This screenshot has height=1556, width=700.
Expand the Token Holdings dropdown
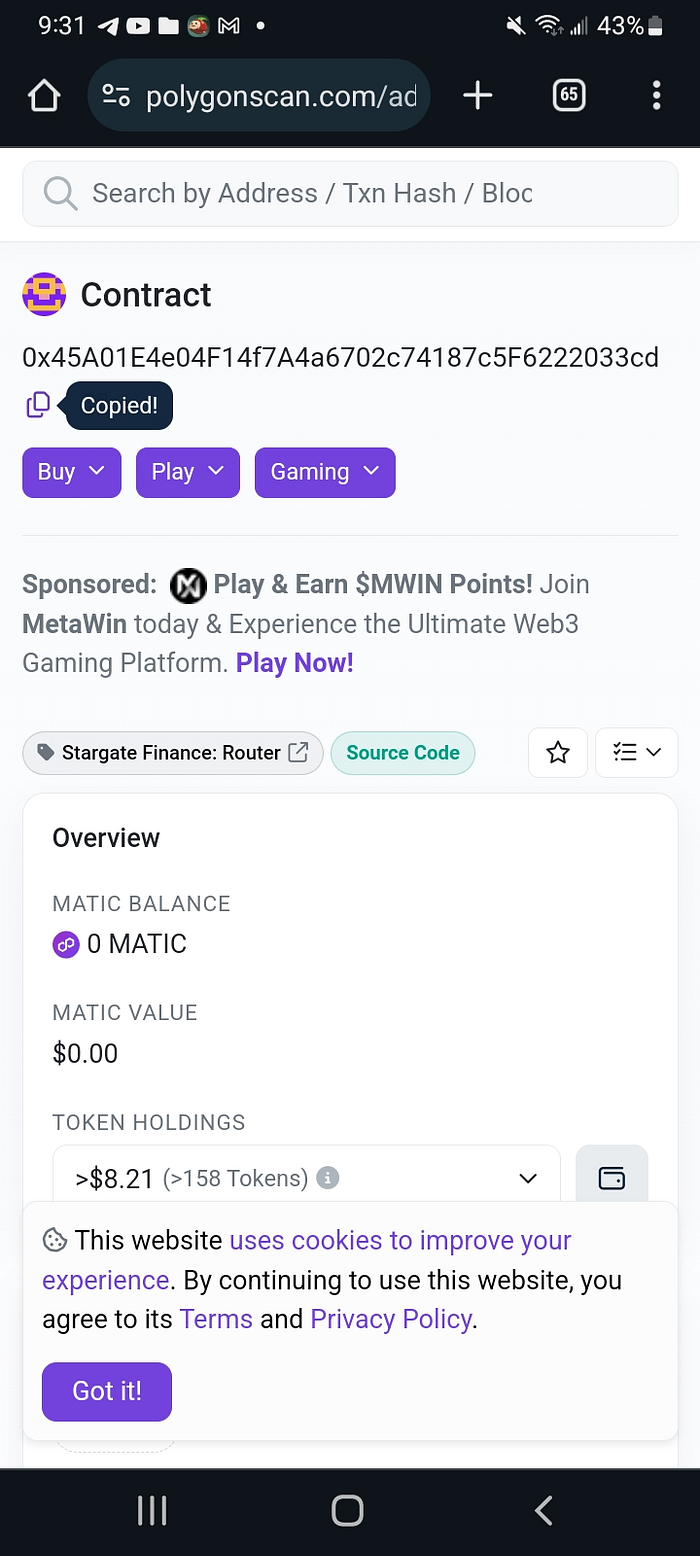click(x=306, y=1178)
